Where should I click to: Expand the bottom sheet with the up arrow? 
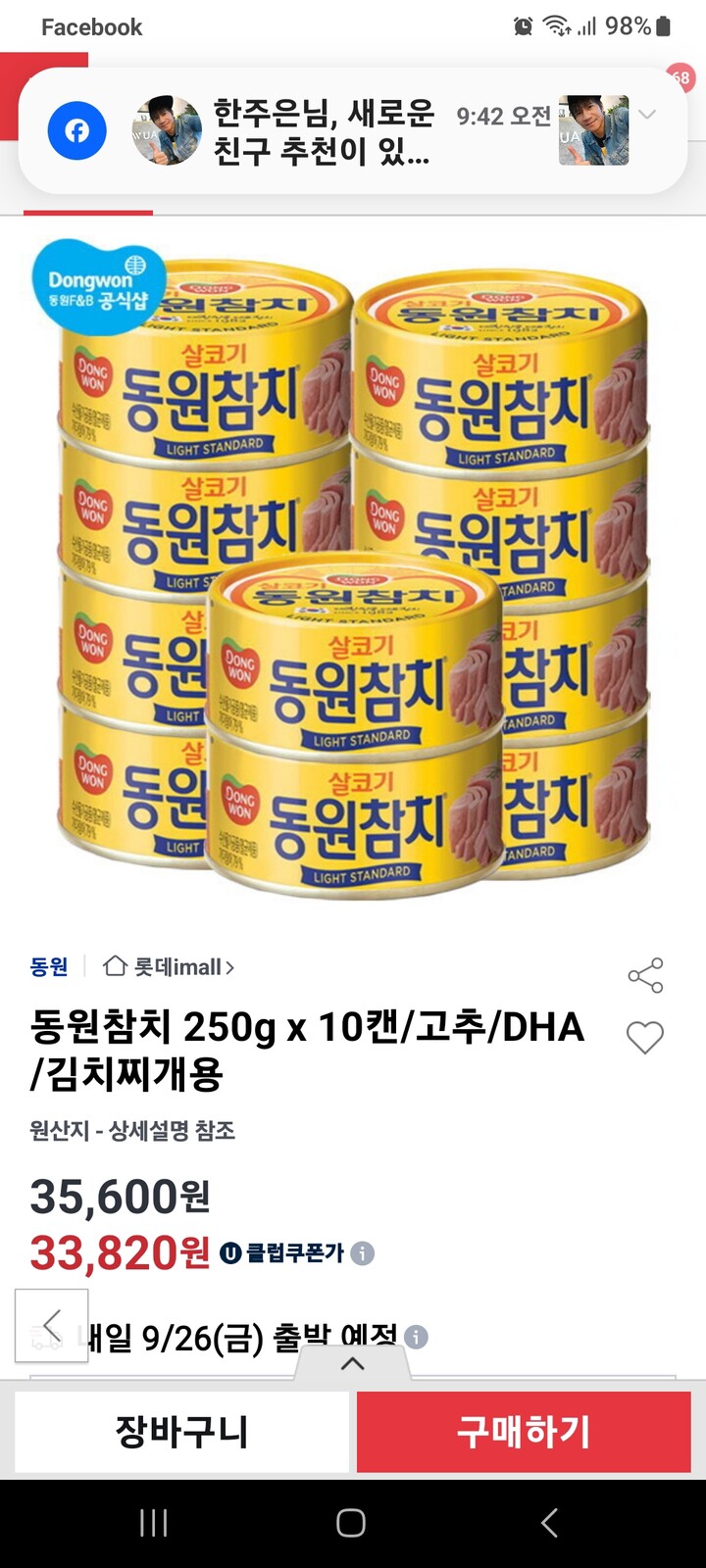pyautogui.click(x=352, y=1362)
